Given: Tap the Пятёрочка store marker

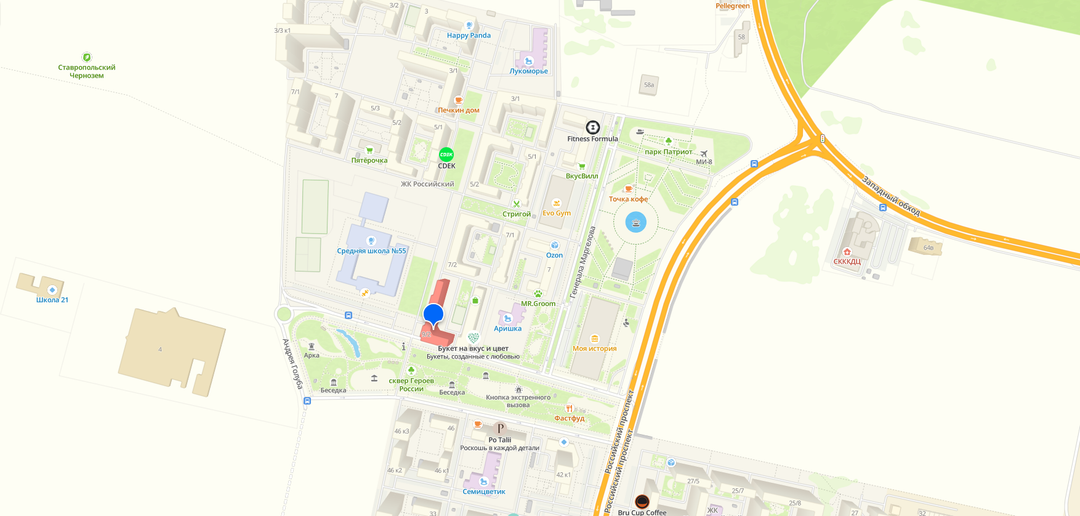Looking at the screenshot, I should tap(369, 150).
